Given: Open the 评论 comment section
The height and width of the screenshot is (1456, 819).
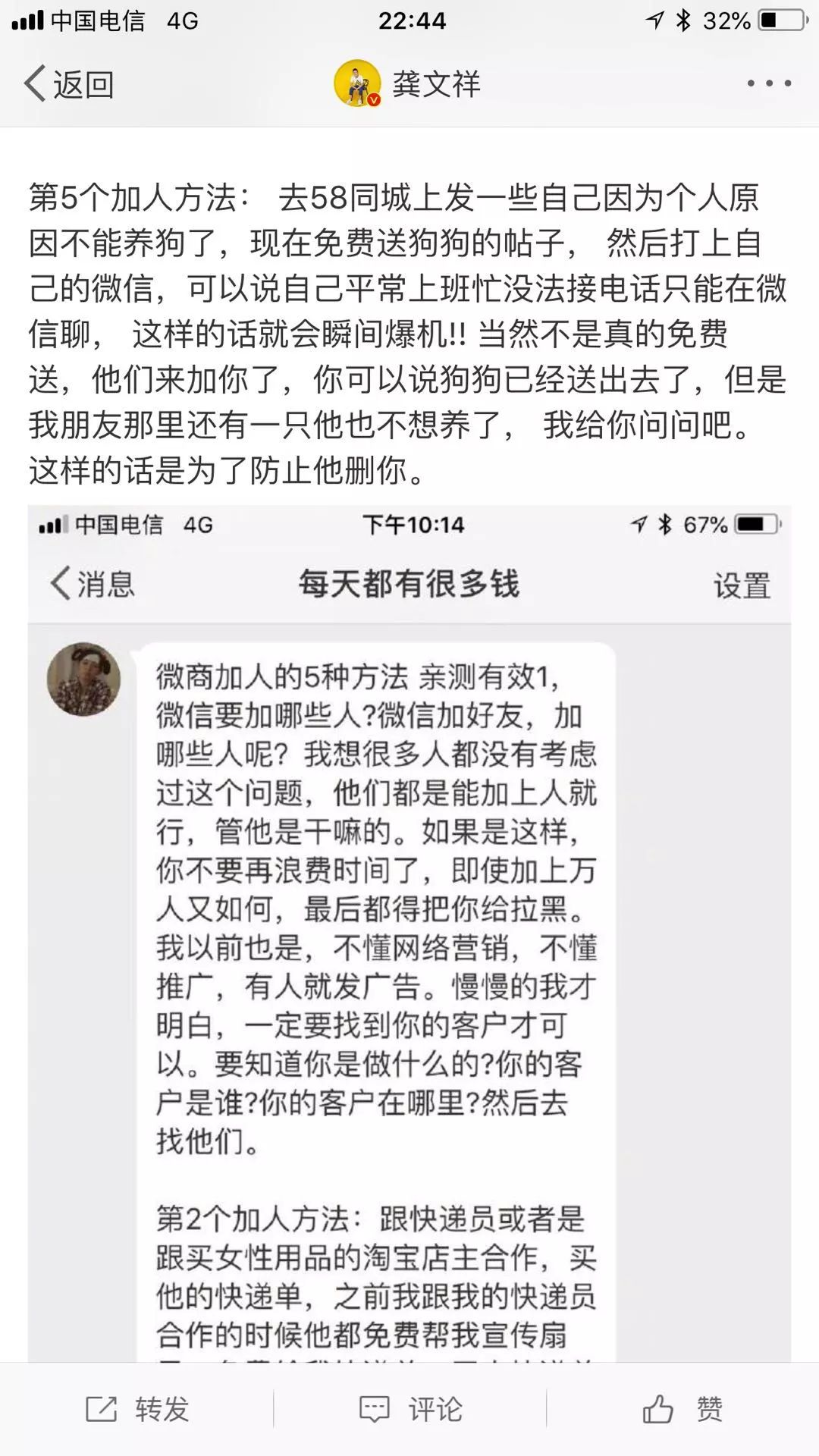Looking at the screenshot, I should click(x=410, y=1409).
